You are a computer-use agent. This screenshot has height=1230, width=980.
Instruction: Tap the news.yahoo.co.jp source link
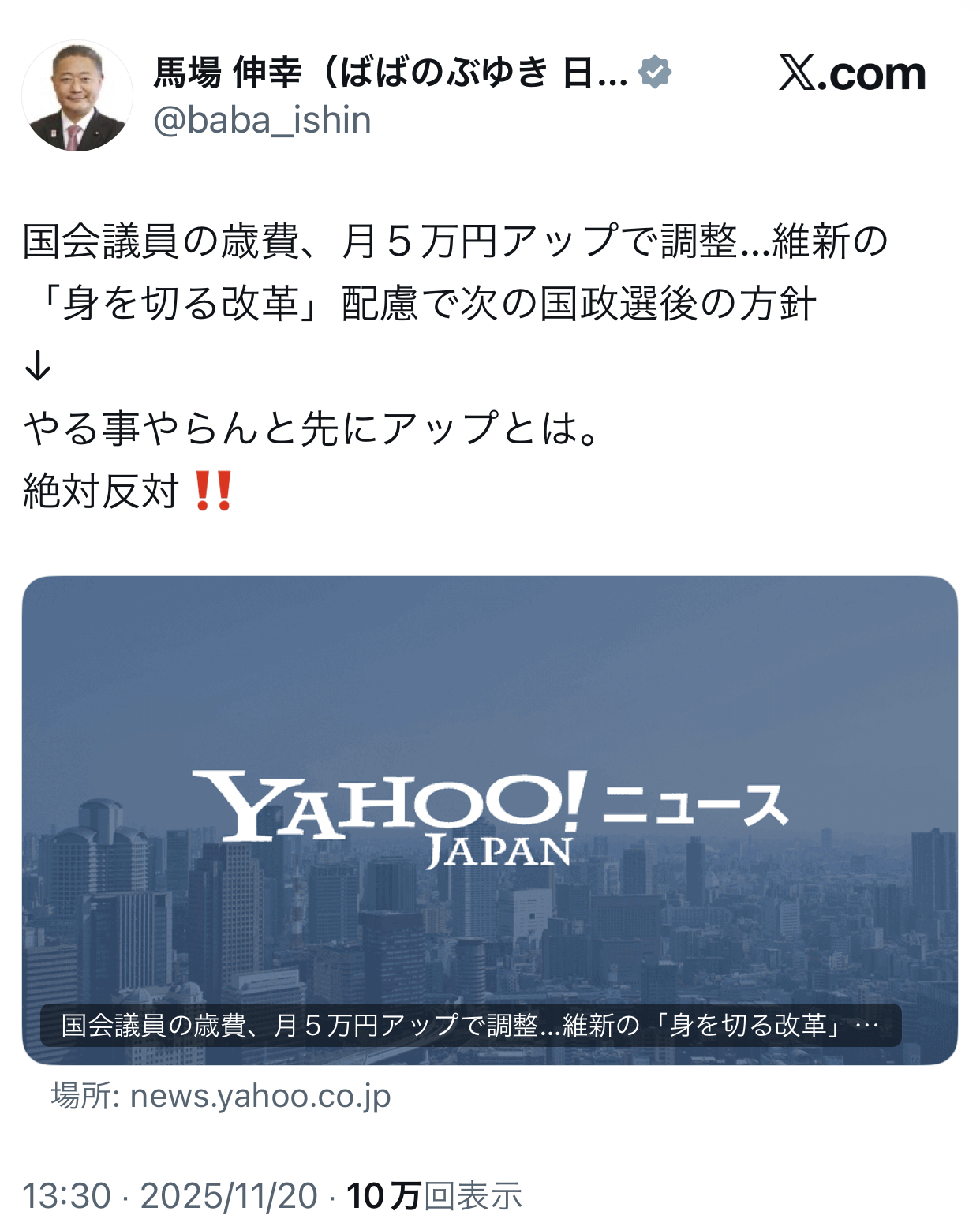[260, 1096]
